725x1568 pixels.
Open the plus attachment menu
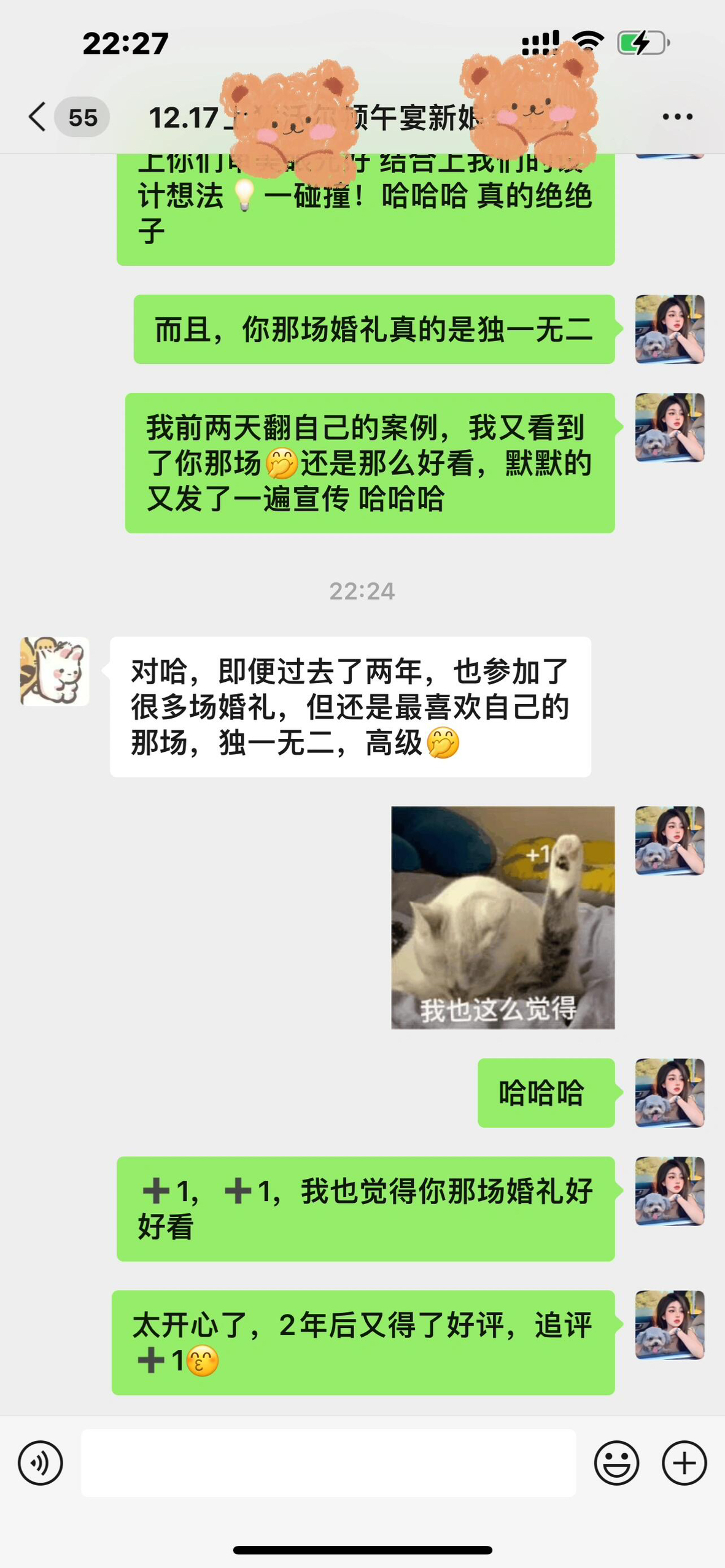(x=684, y=1463)
